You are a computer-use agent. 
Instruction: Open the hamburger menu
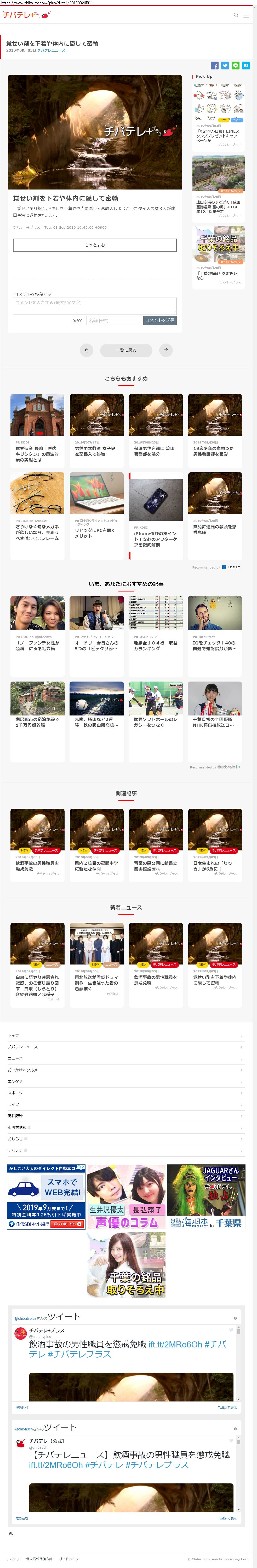(246, 15)
